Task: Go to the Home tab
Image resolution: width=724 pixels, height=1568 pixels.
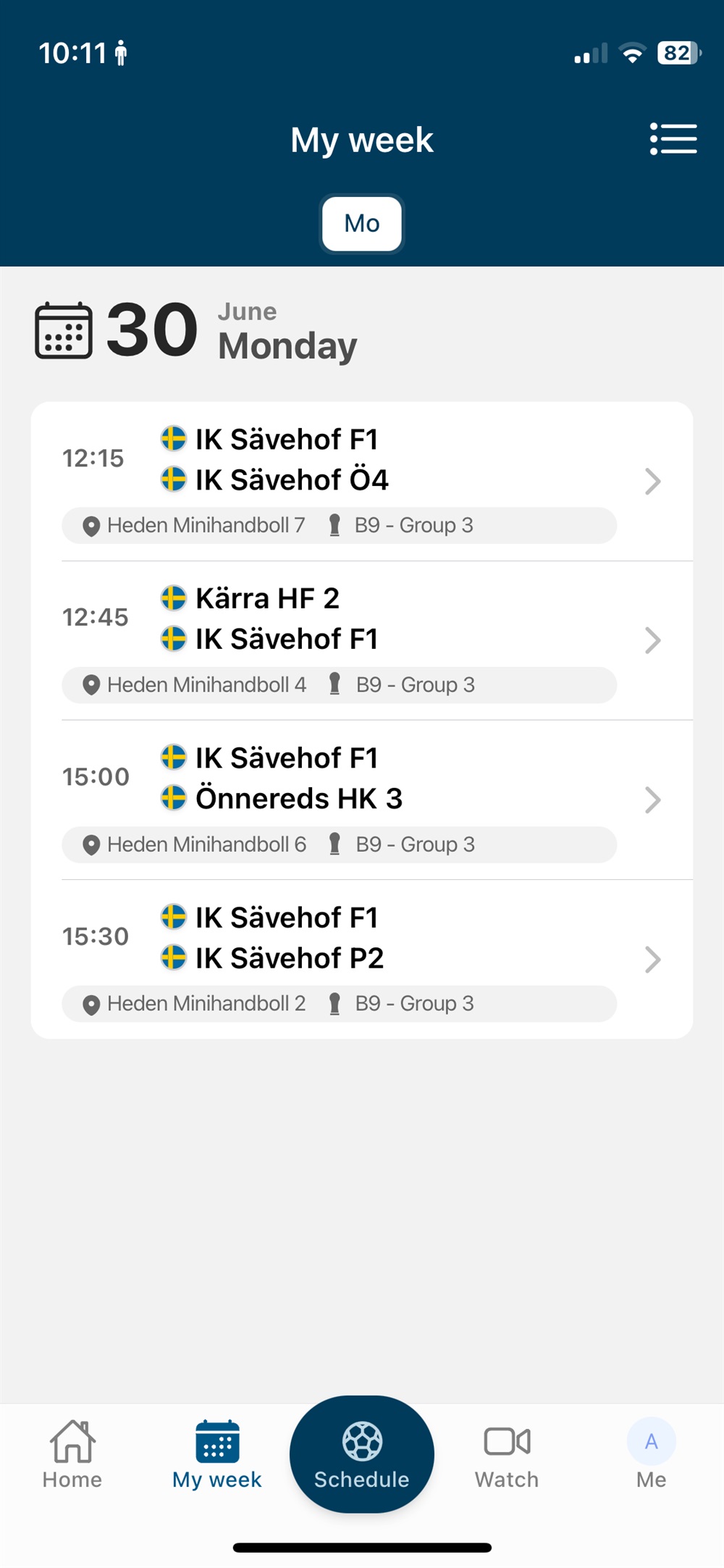Action: tap(72, 1454)
